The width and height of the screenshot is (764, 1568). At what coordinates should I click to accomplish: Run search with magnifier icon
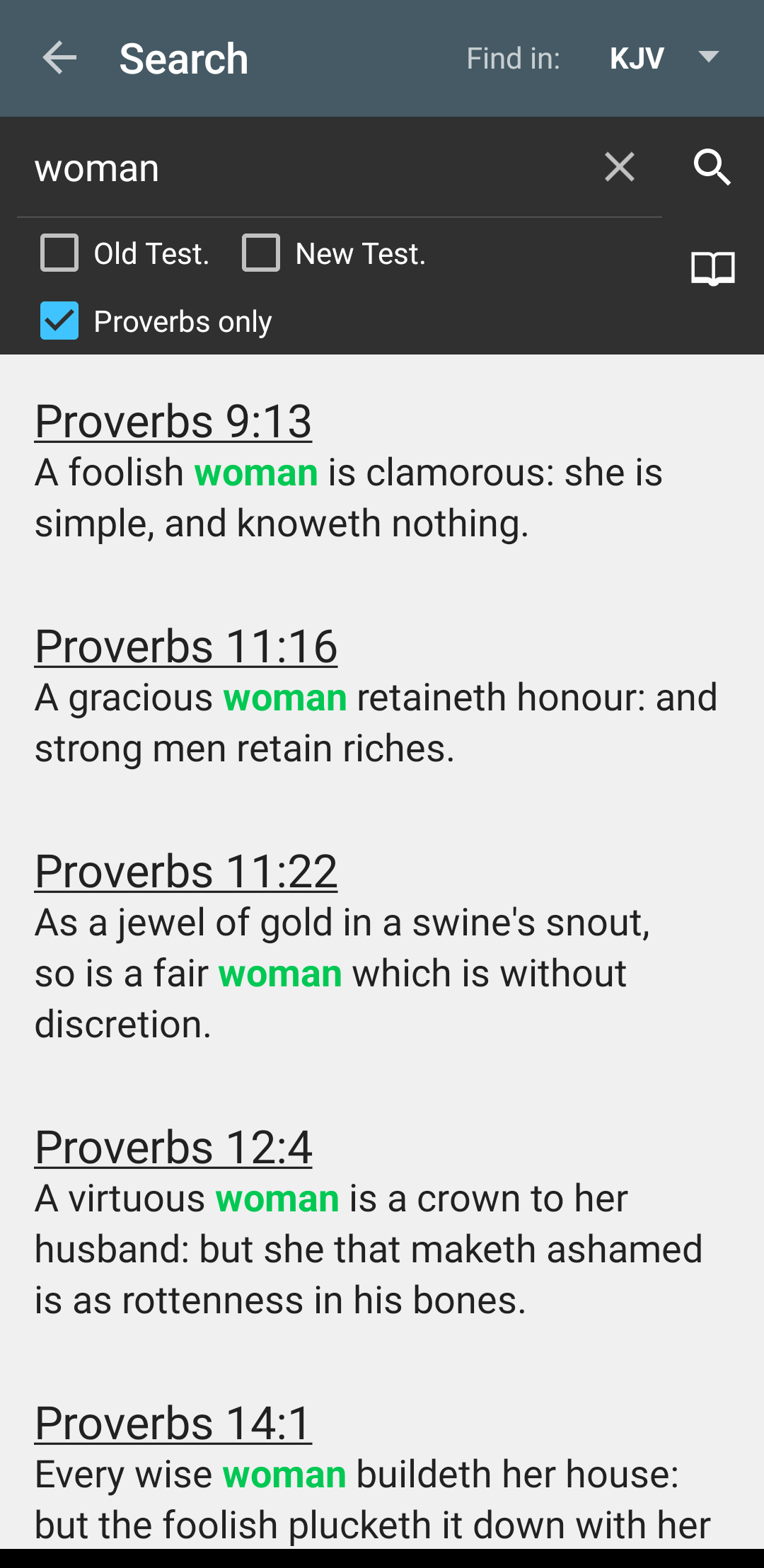712,168
